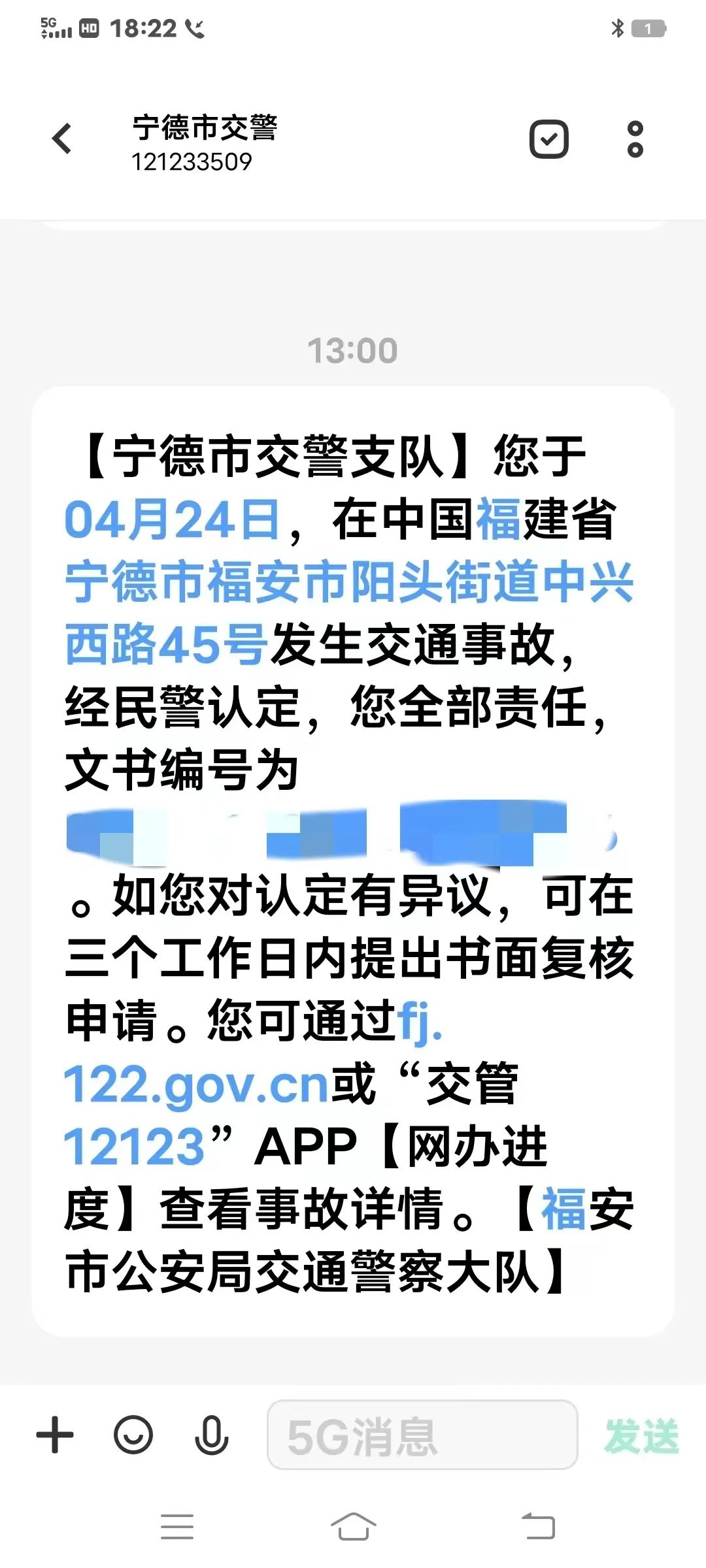Tap the 12123 number link

coord(134,1148)
